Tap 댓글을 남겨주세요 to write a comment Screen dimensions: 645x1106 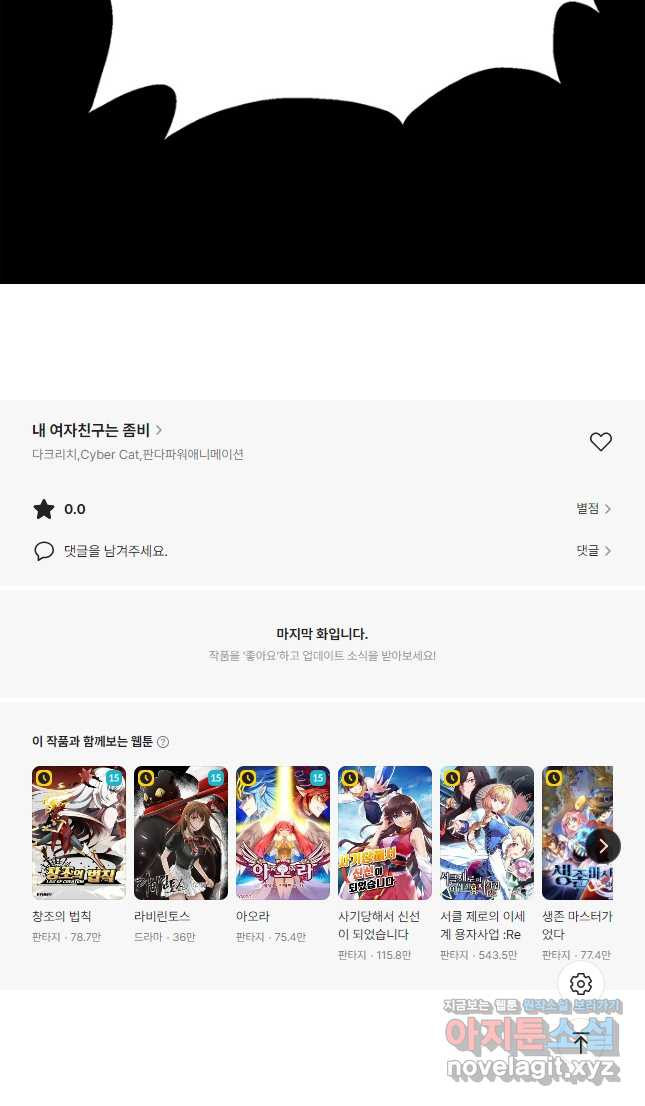coord(115,551)
